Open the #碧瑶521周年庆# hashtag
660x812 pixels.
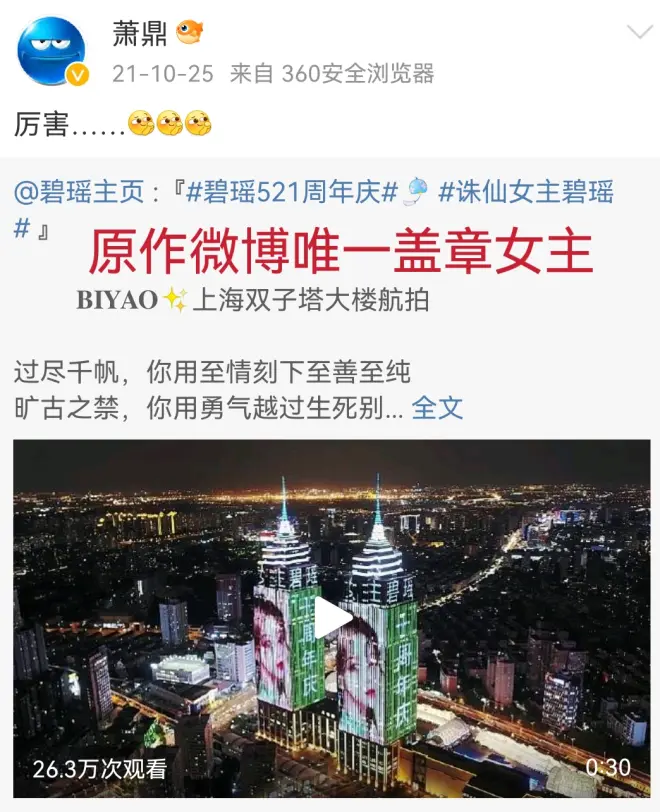pyautogui.click(x=293, y=192)
